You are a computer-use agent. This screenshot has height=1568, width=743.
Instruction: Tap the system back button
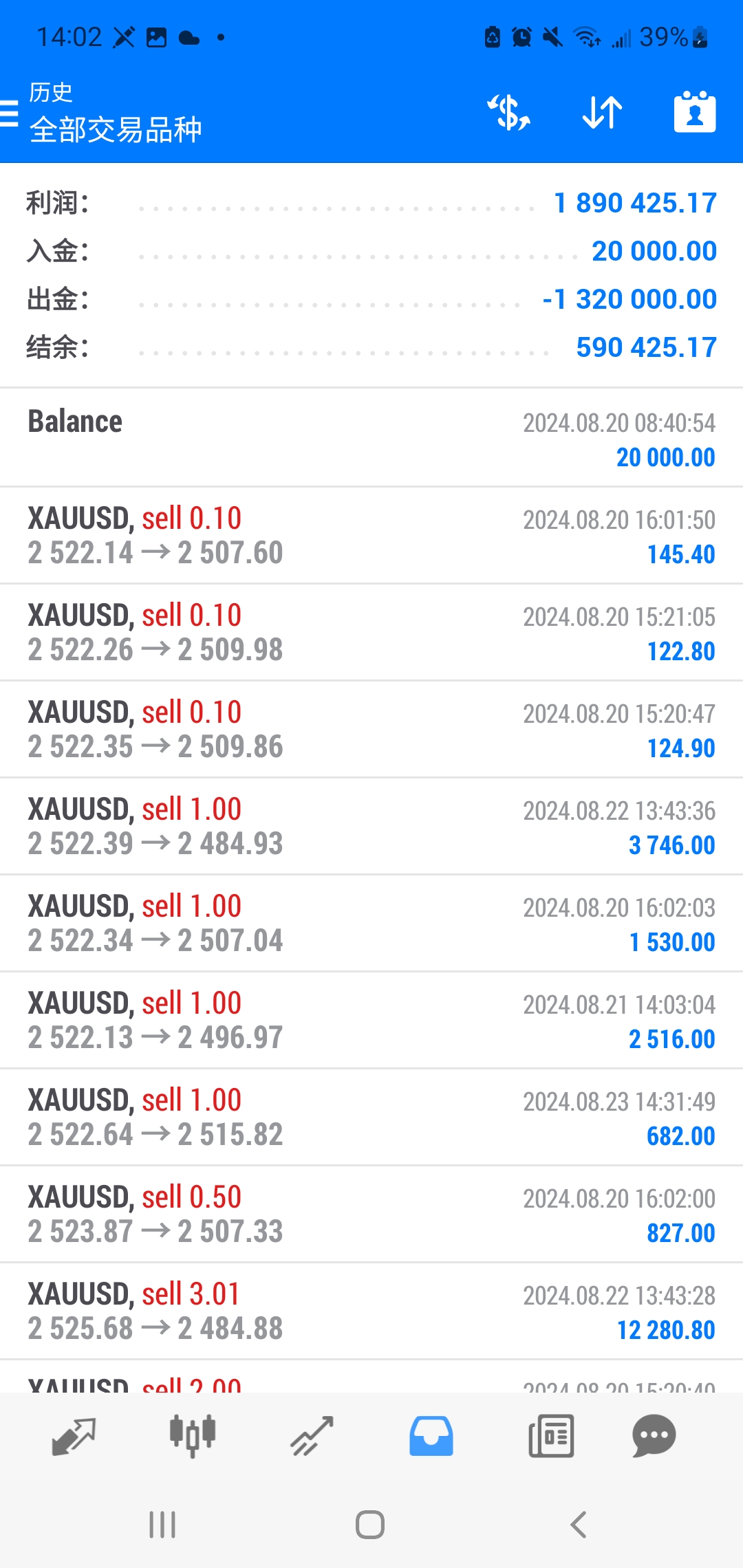pos(579,1525)
